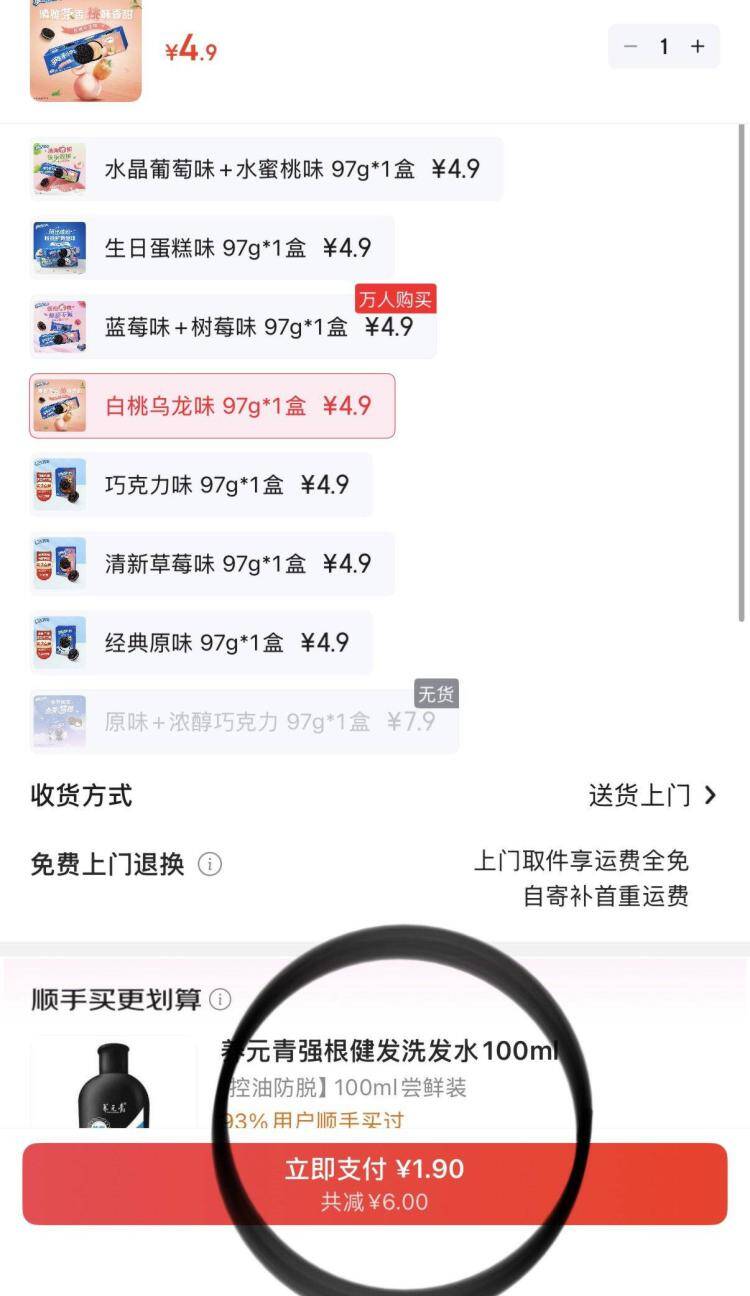750x1296 pixels.
Task: Tap the minus icon to decrease quantity
Action: (629, 46)
